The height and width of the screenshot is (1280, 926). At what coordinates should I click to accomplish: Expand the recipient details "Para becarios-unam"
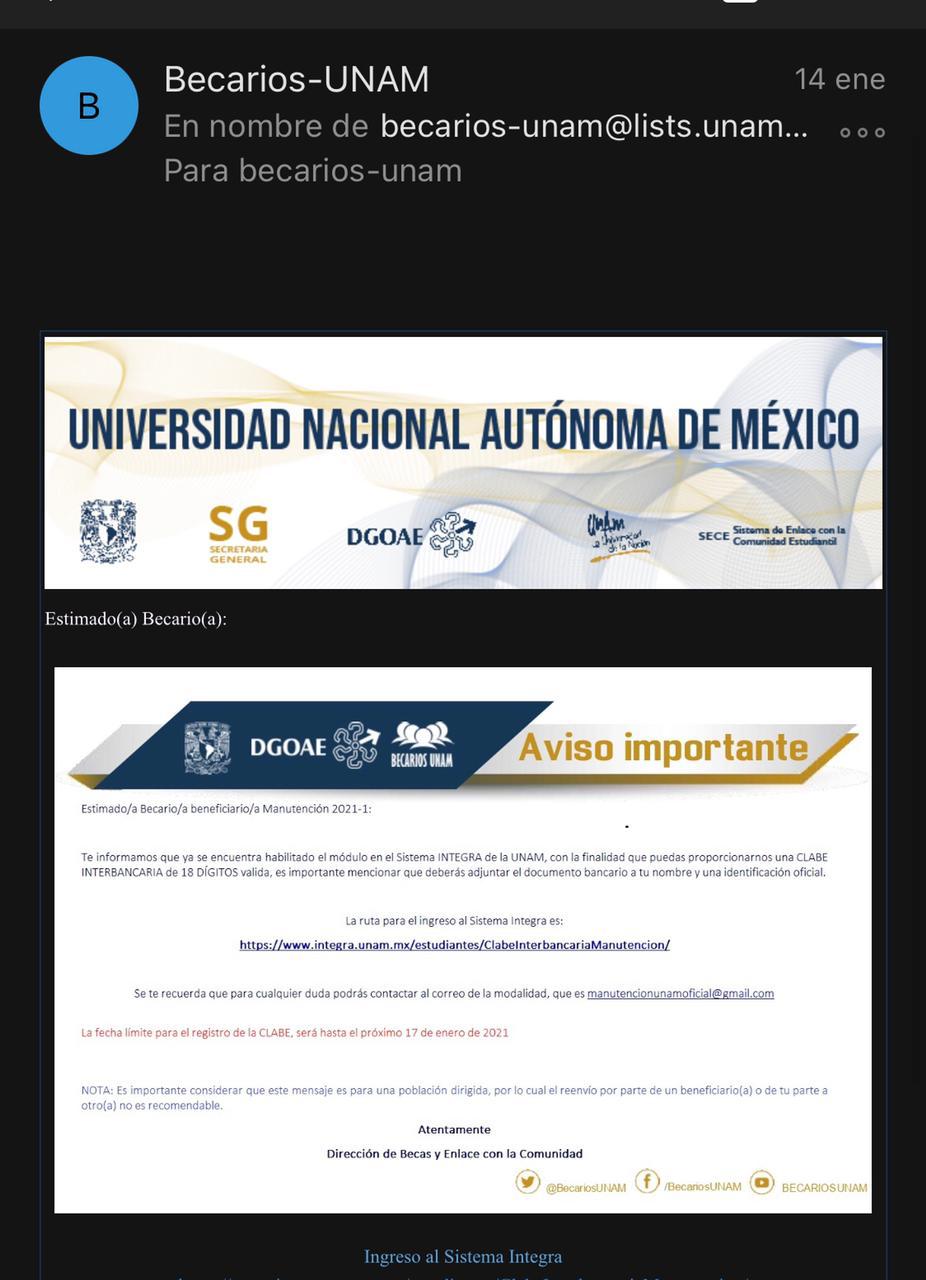(313, 171)
